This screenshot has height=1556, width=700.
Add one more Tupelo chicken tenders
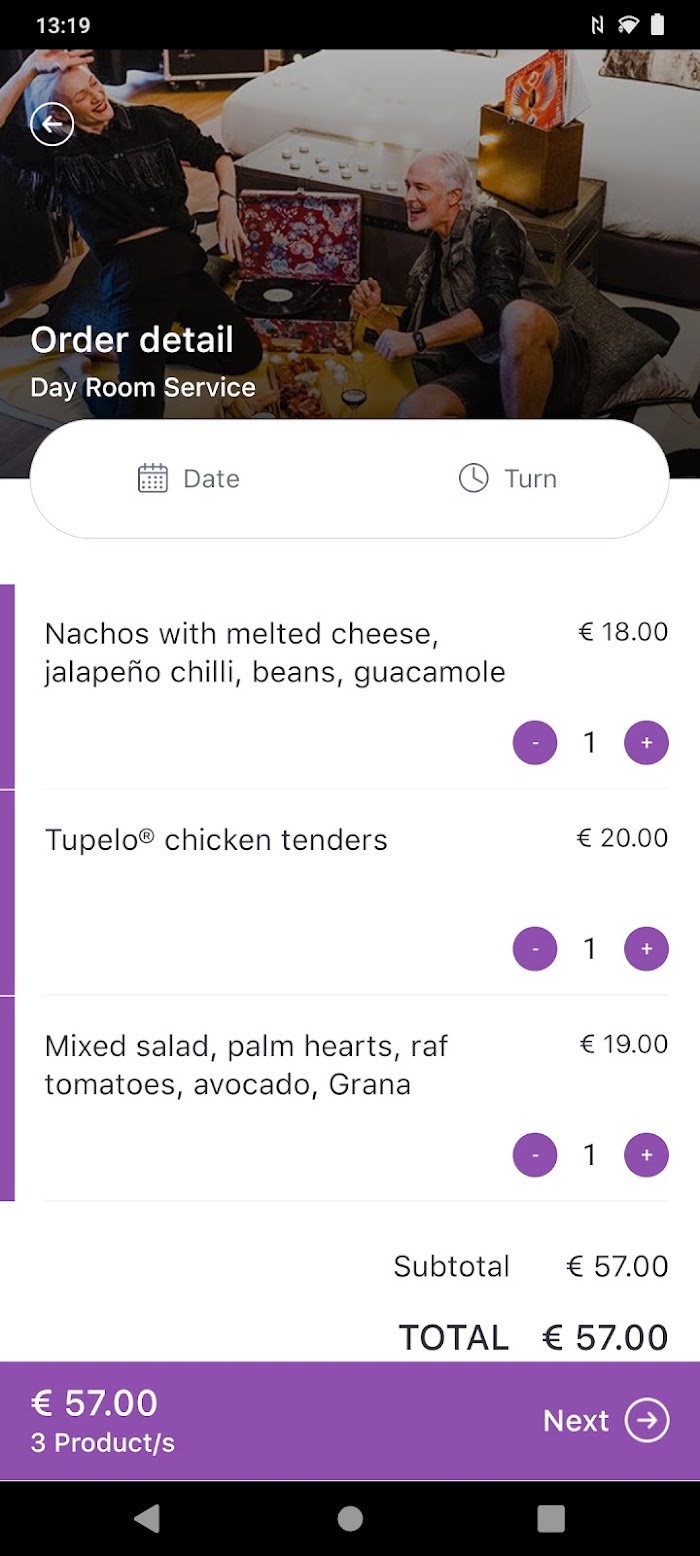point(646,948)
